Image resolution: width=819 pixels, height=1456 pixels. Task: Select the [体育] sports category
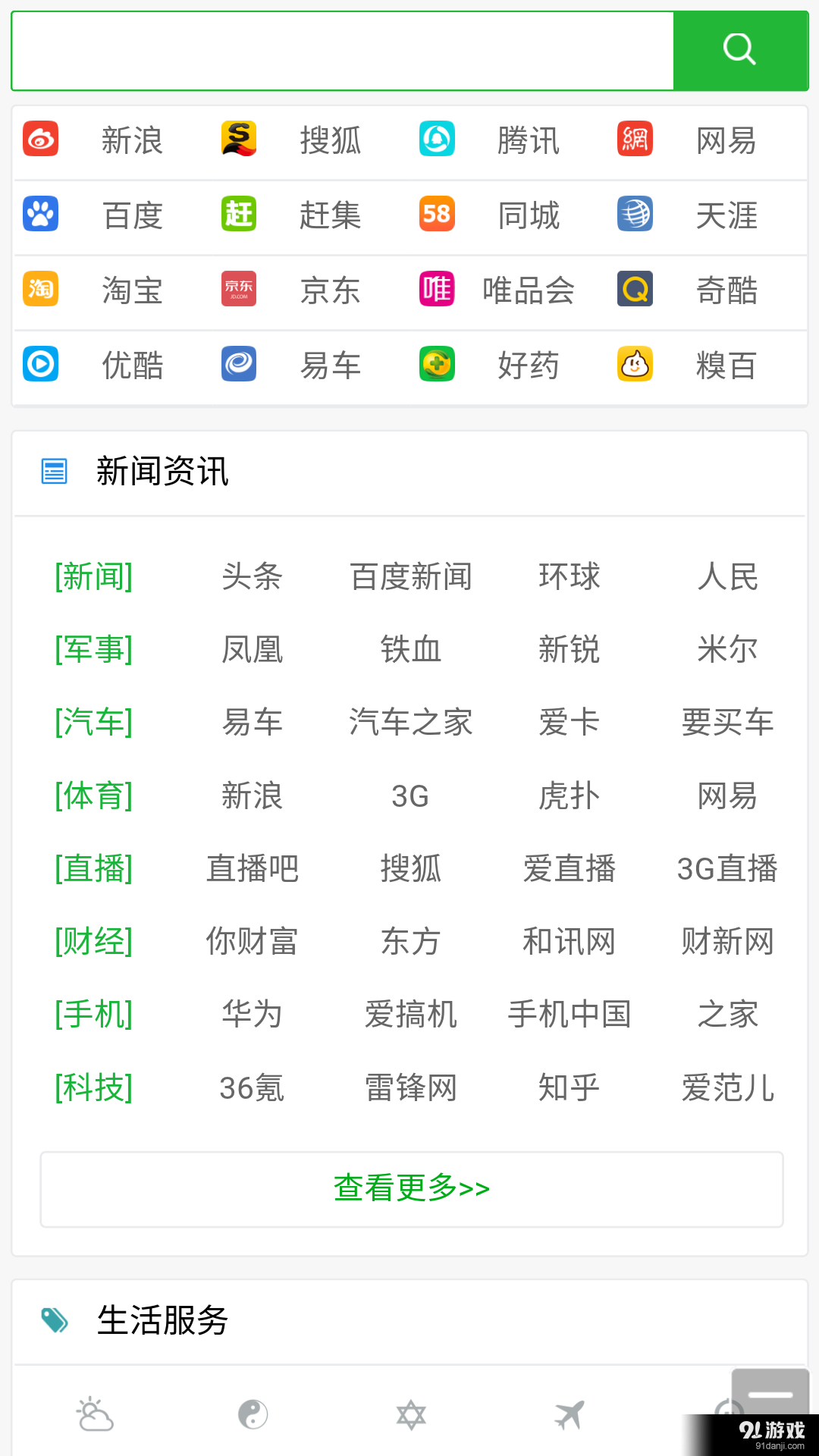pyautogui.click(x=93, y=795)
